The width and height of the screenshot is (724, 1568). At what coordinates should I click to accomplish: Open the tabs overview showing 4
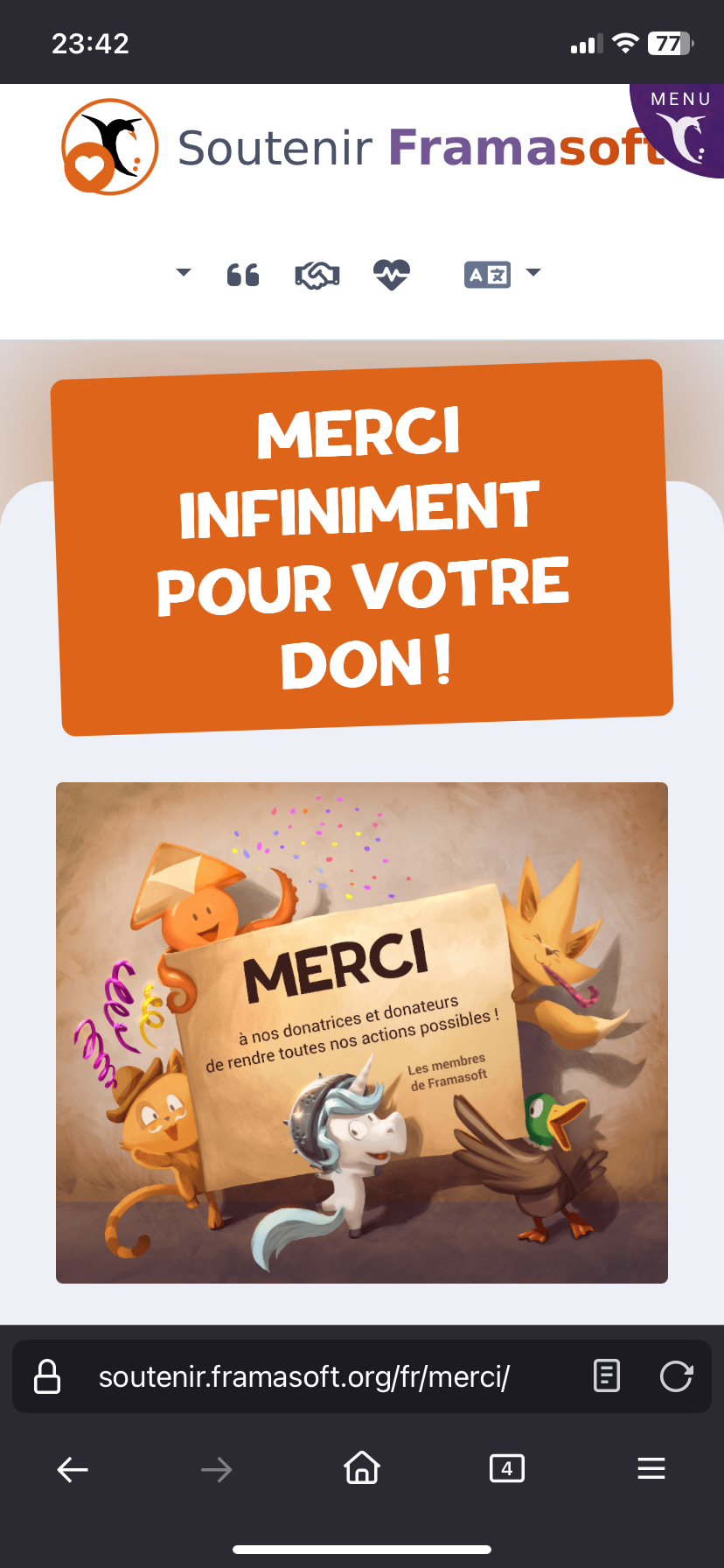tap(507, 1468)
